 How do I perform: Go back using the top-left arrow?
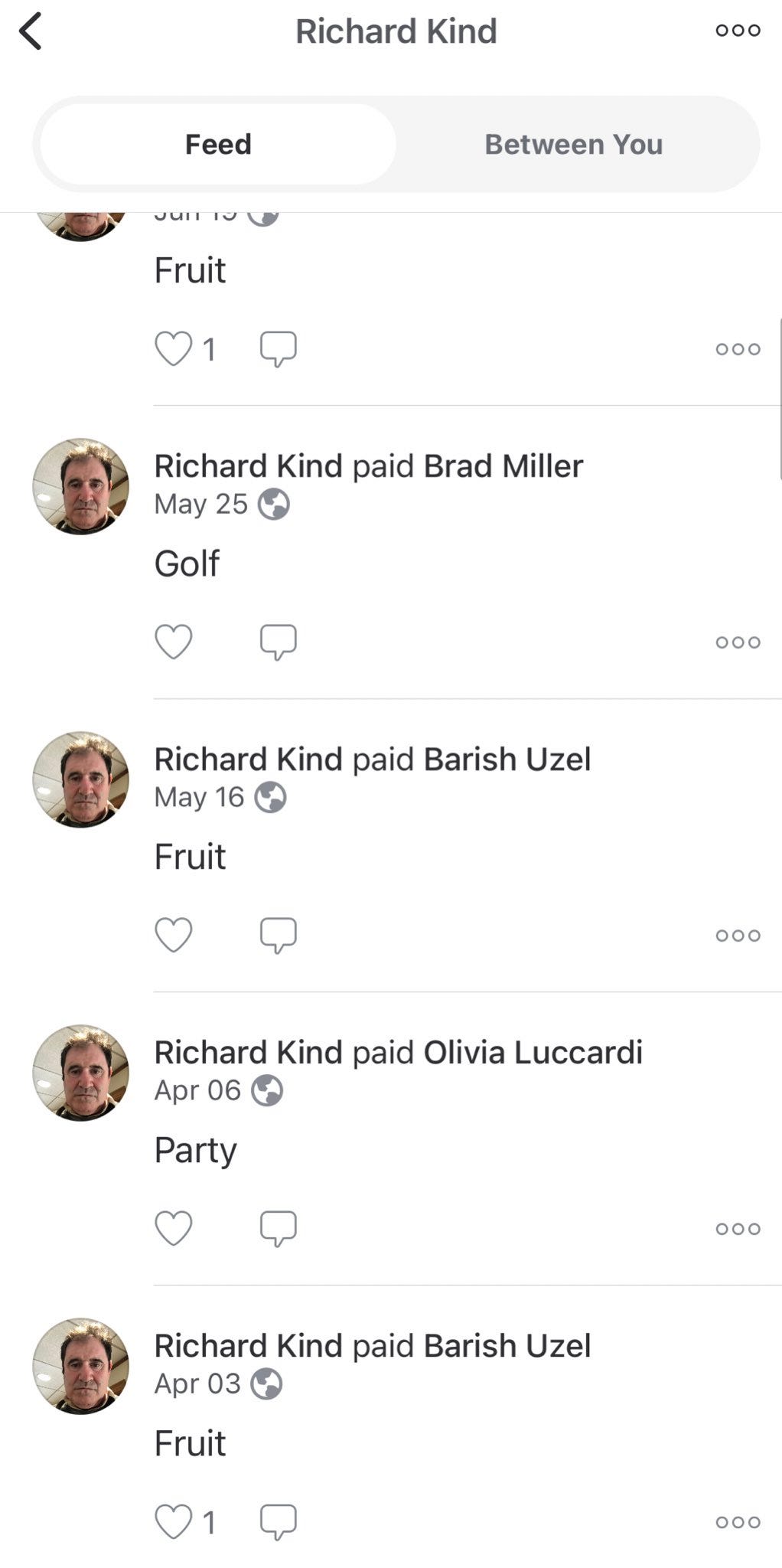coord(30,32)
